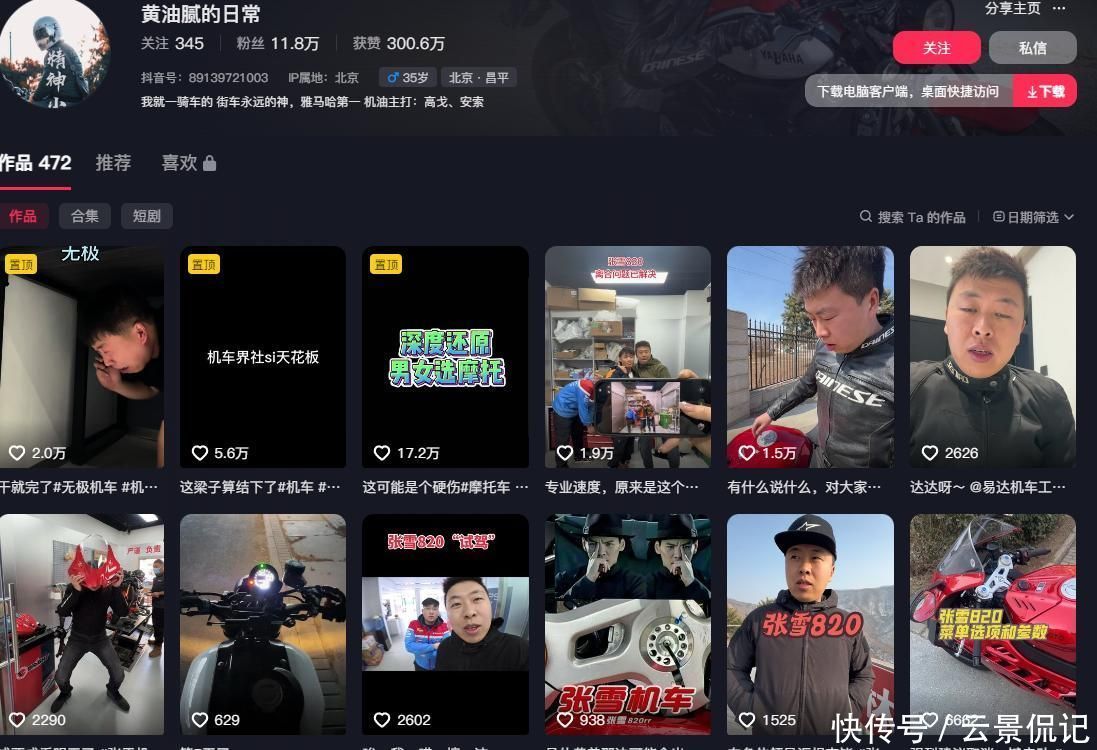The width and height of the screenshot is (1097, 750).
Task: Open the 达达呀 video with 2626 likes
Action: [x=993, y=357]
